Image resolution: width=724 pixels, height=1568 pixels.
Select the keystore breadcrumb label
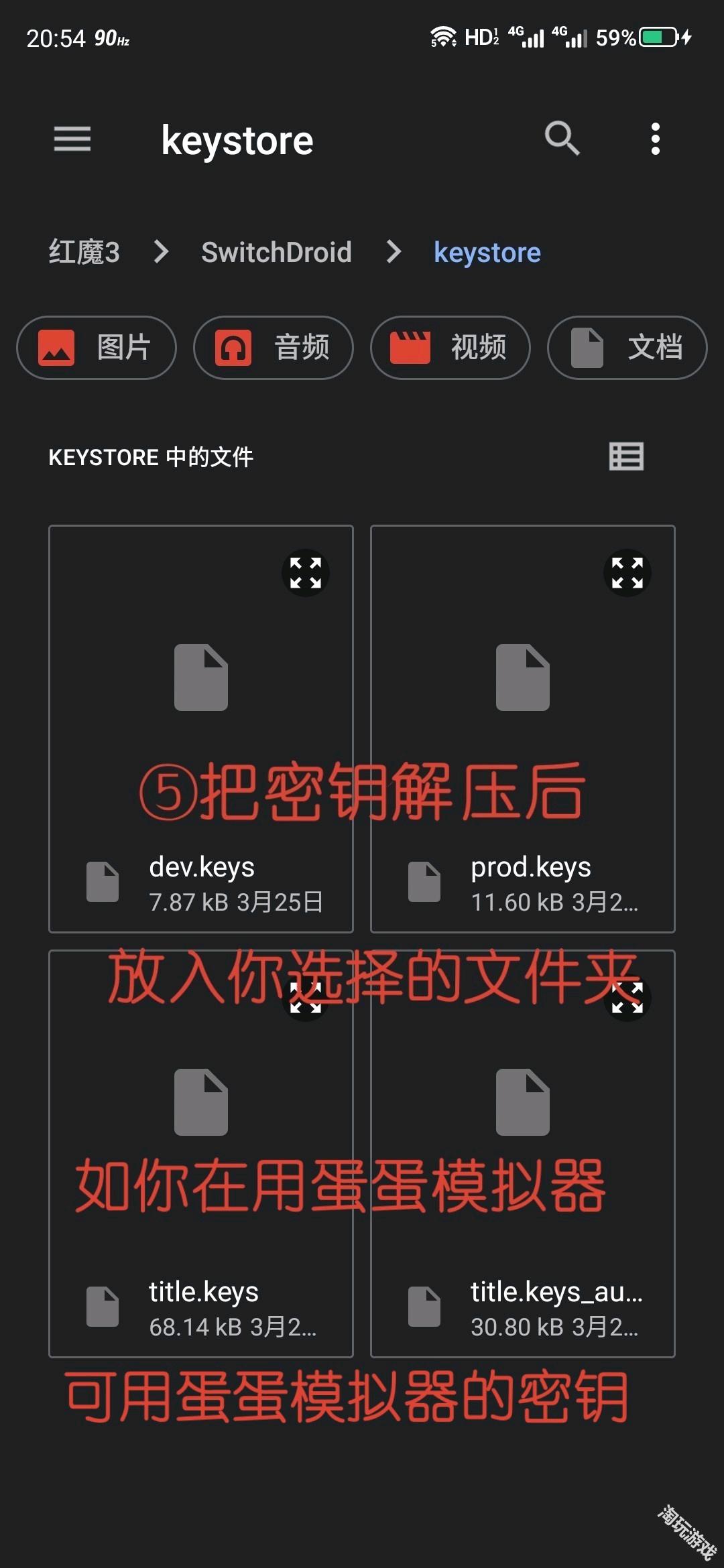487,253
